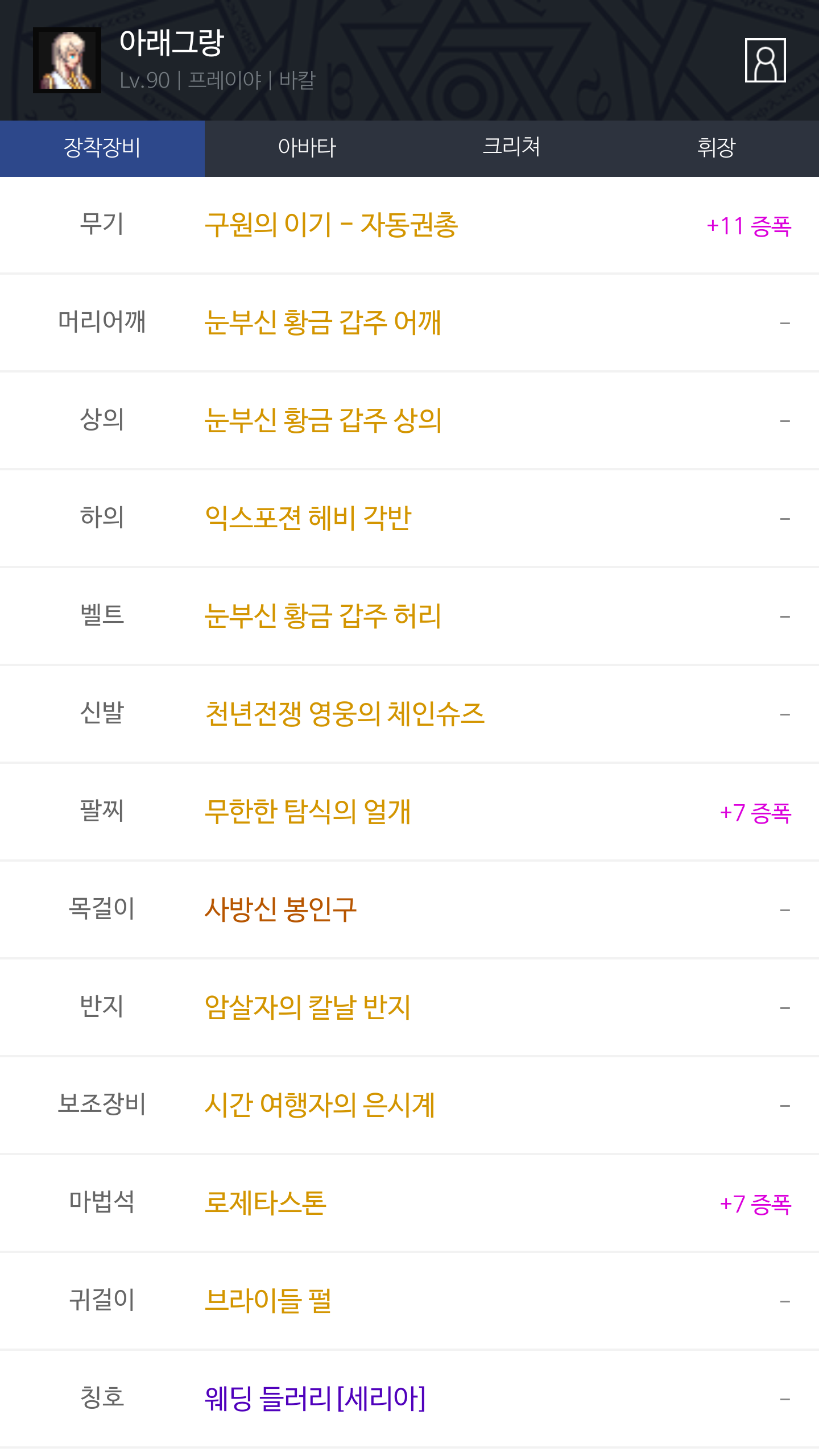Open the character profile icon
This screenshot has width=819, height=1456.
coord(765,60)
